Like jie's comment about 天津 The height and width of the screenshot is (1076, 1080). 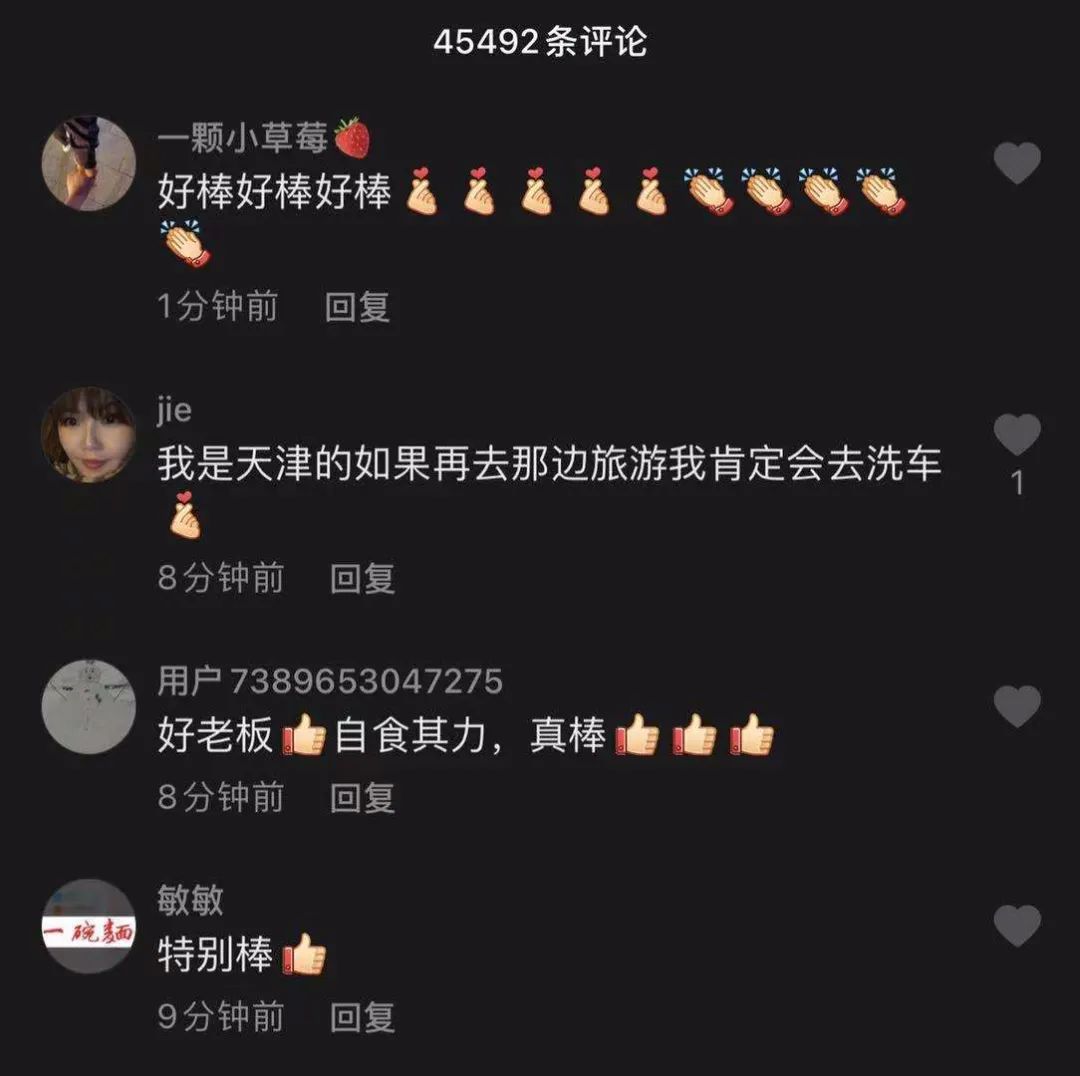(x=1017, y=436)
